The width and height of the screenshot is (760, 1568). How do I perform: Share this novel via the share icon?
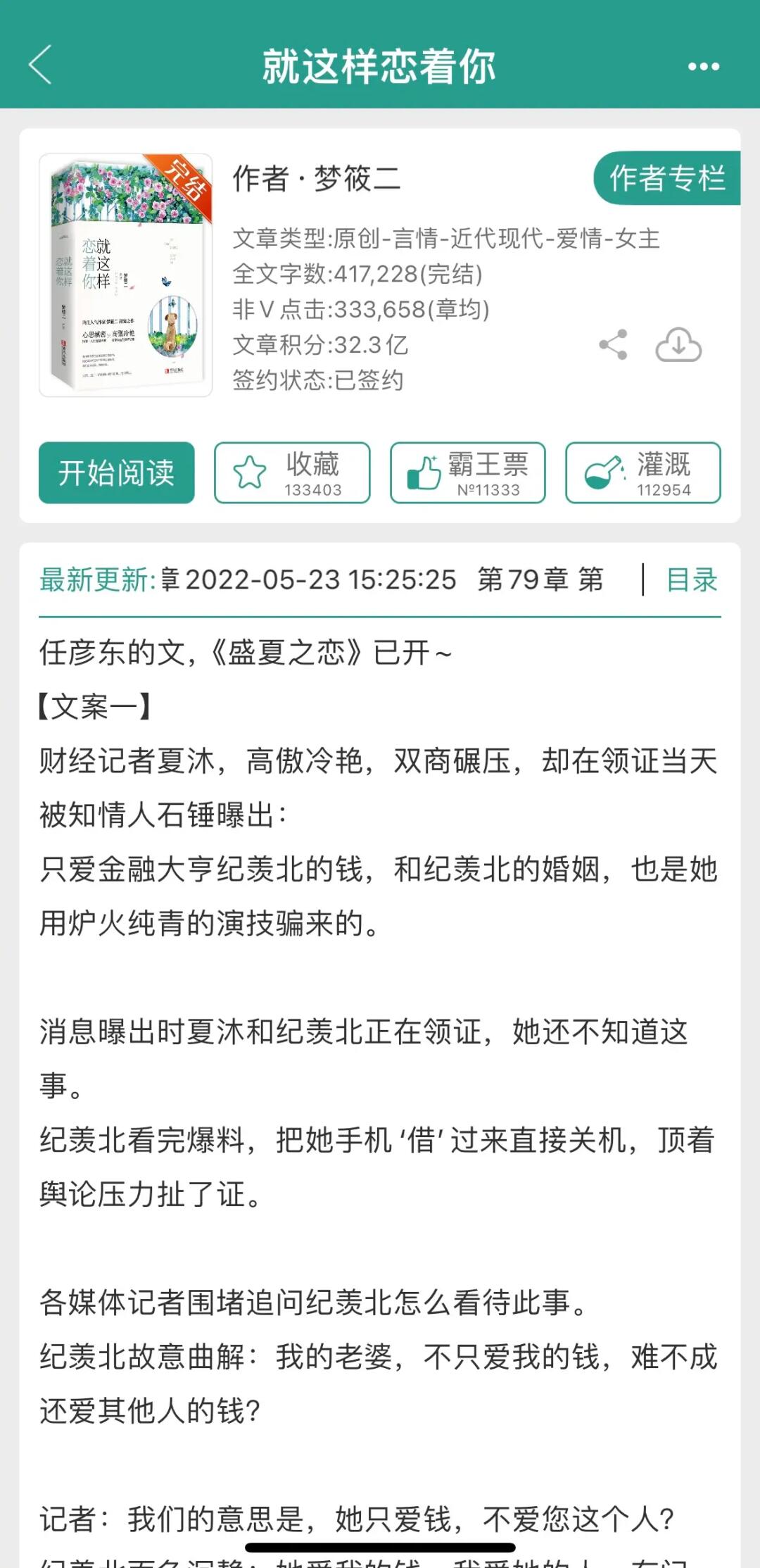(x=614, y=344)
